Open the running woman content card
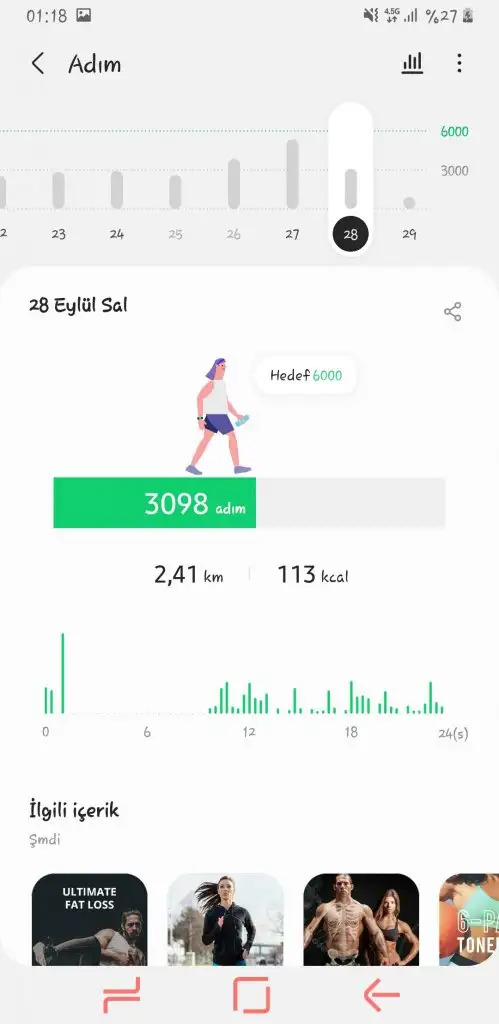 225,920
